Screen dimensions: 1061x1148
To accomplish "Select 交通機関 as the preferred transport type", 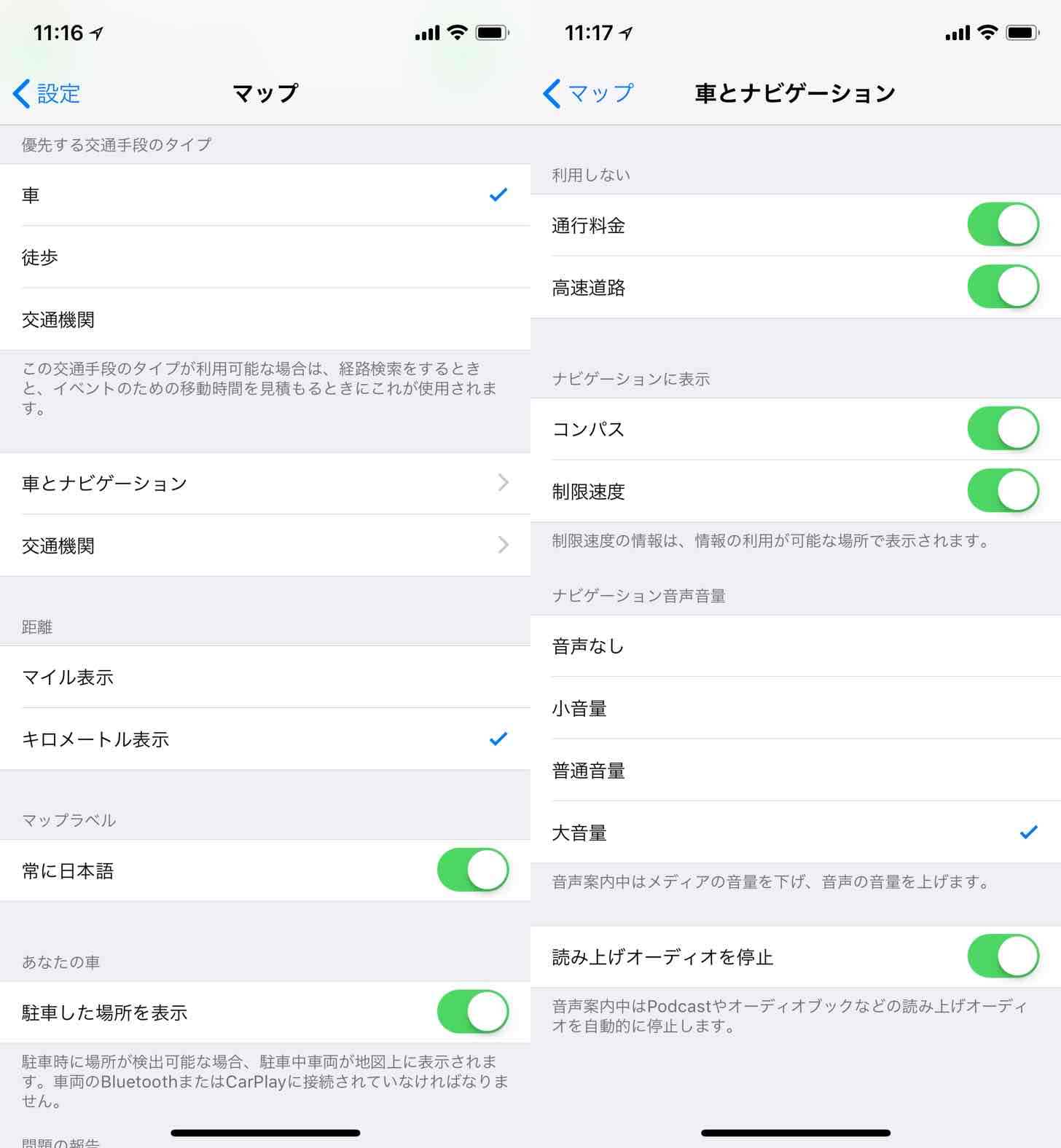I will [265, 320].
